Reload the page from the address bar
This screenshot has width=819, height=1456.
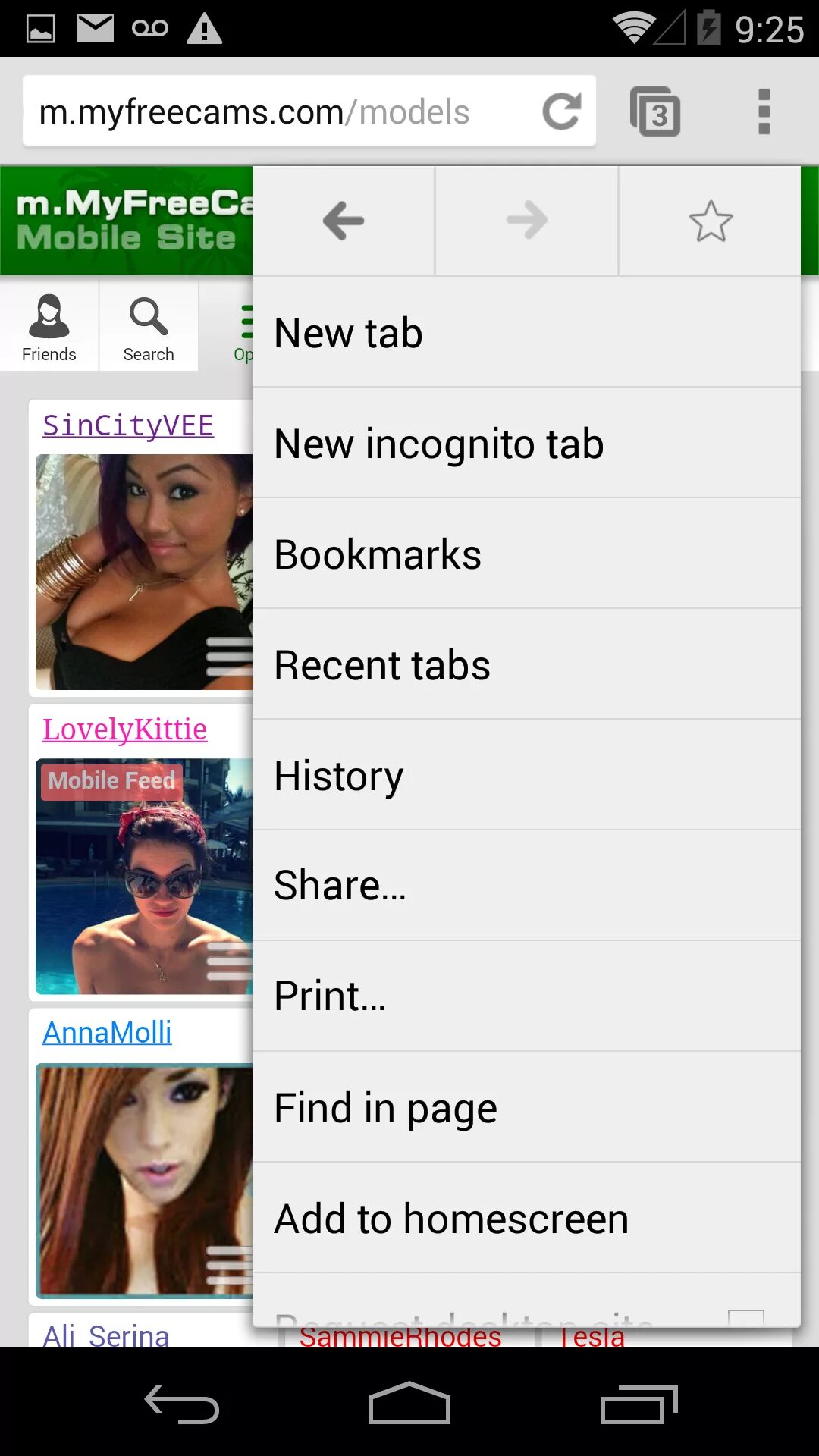[x=562, y=111]
